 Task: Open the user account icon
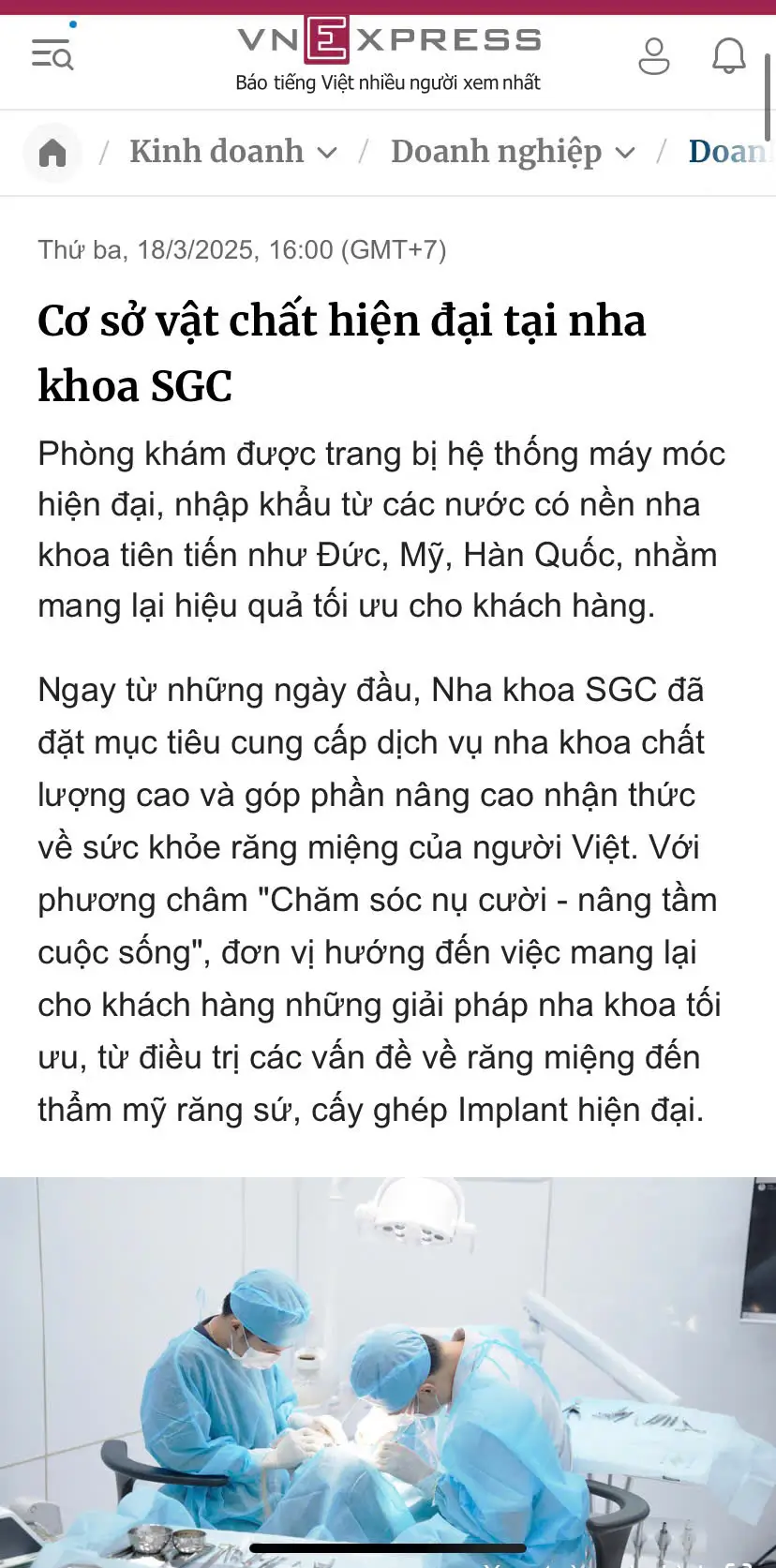click(653, 56)
